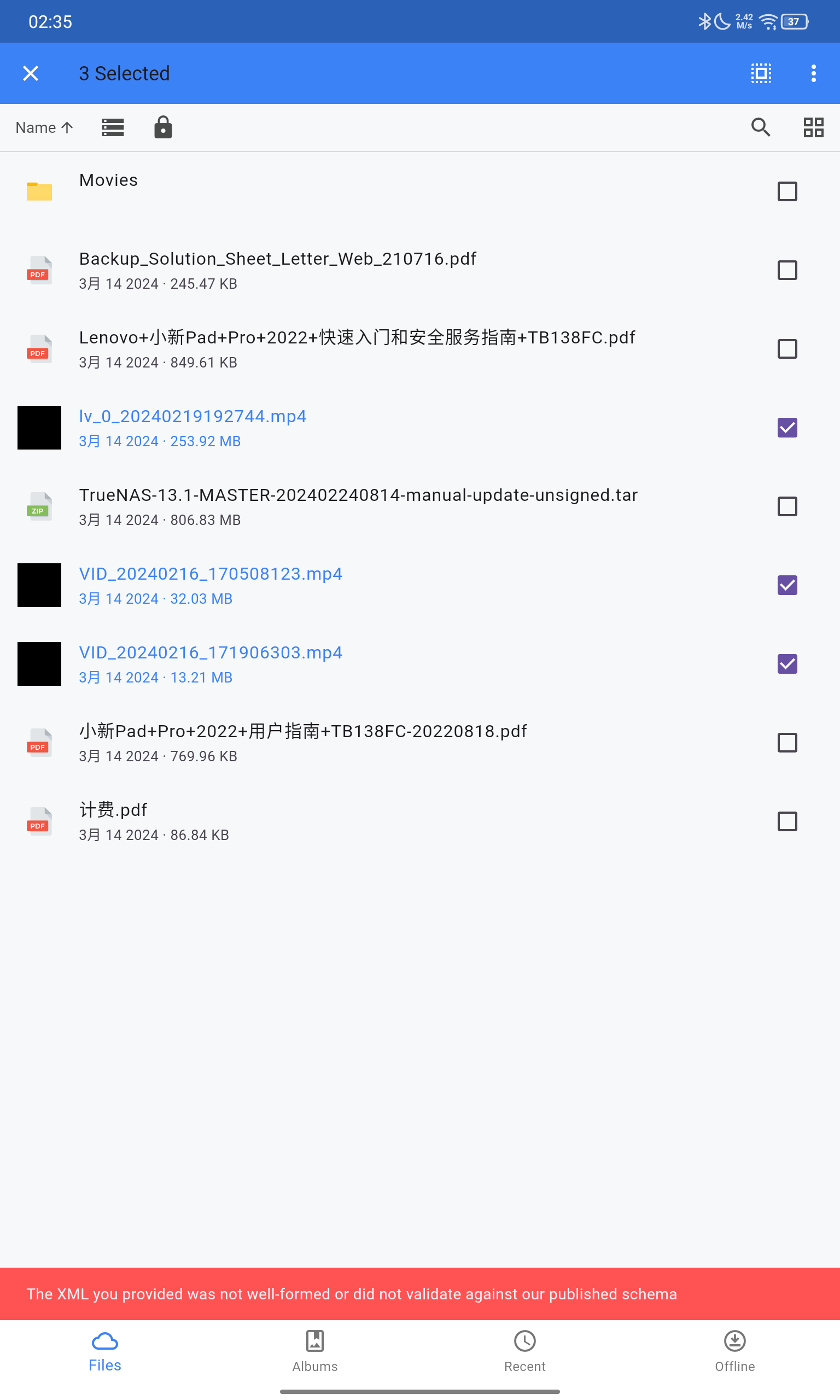Viewport: 840px width, 1400px height.
Task: Tick the 计费.pdf checkbox
Action: click(787, 821)
